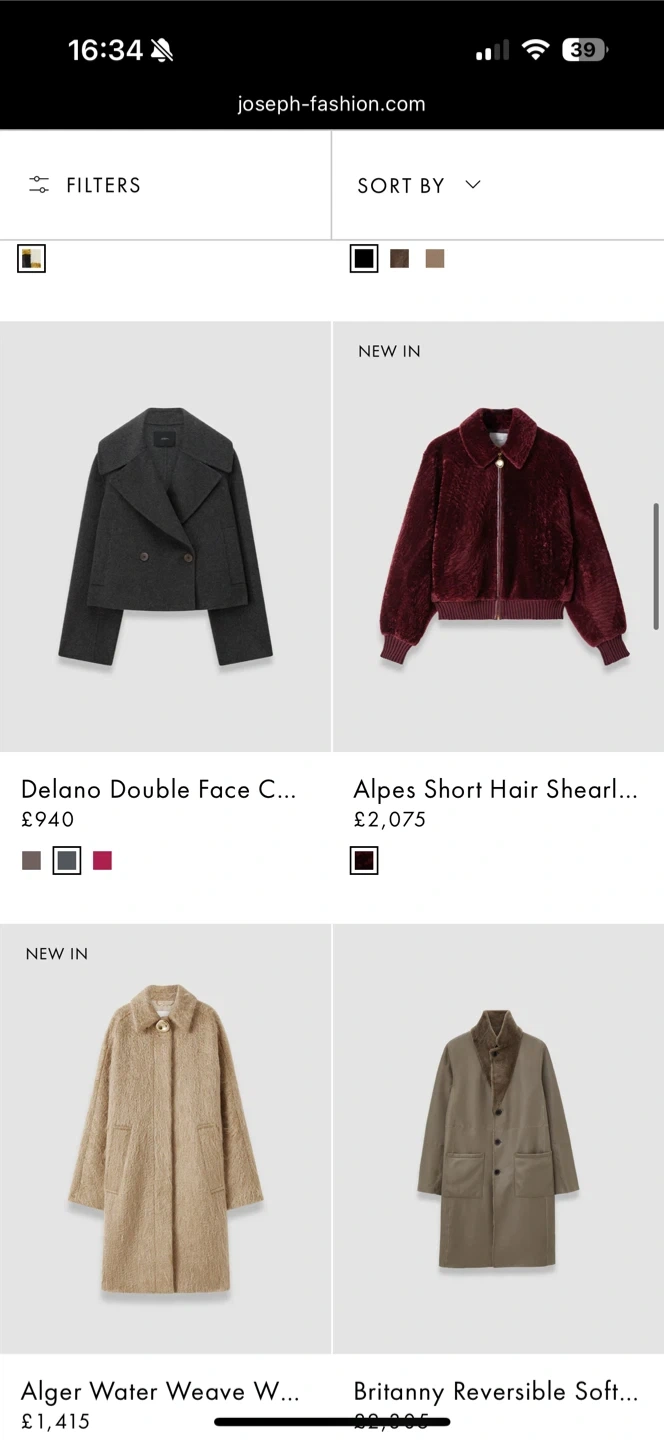This screenshot has height=1440, width=664.
Task: Open the Delano Double Face product title
Action: pyautogui.click(x=158, y=789)
